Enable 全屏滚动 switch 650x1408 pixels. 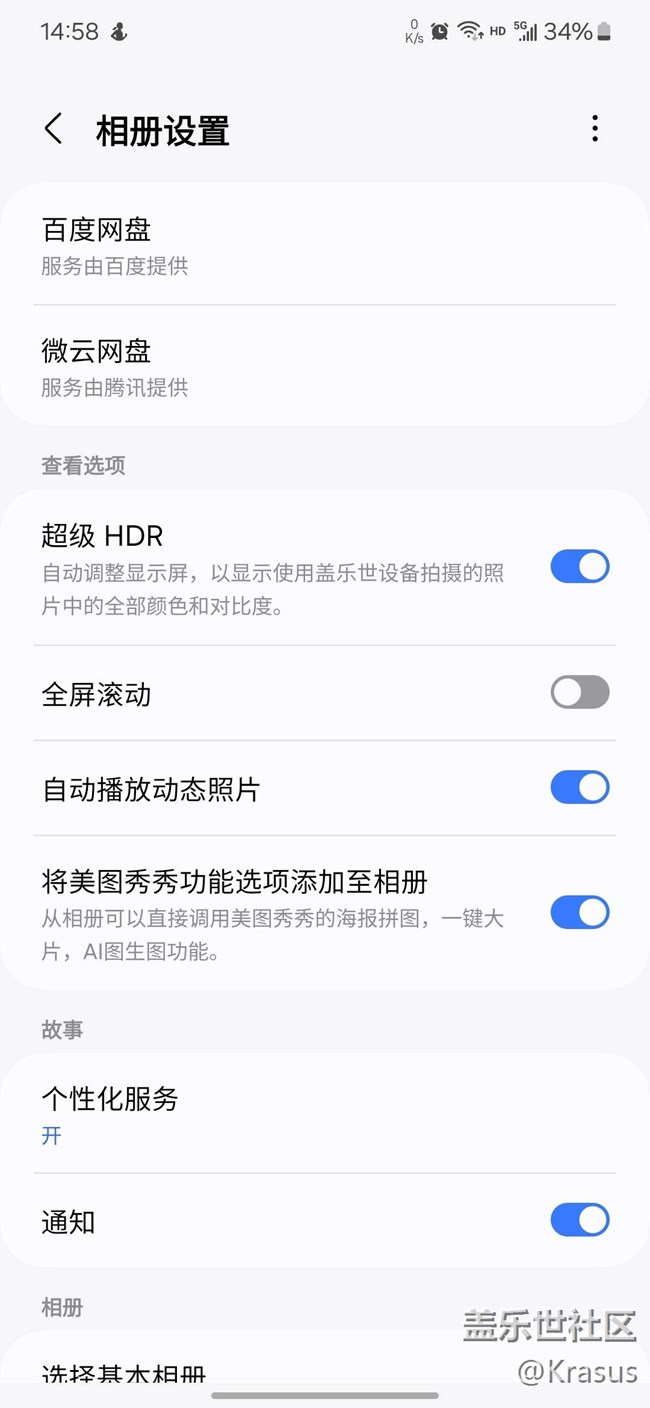click(579, 692)
